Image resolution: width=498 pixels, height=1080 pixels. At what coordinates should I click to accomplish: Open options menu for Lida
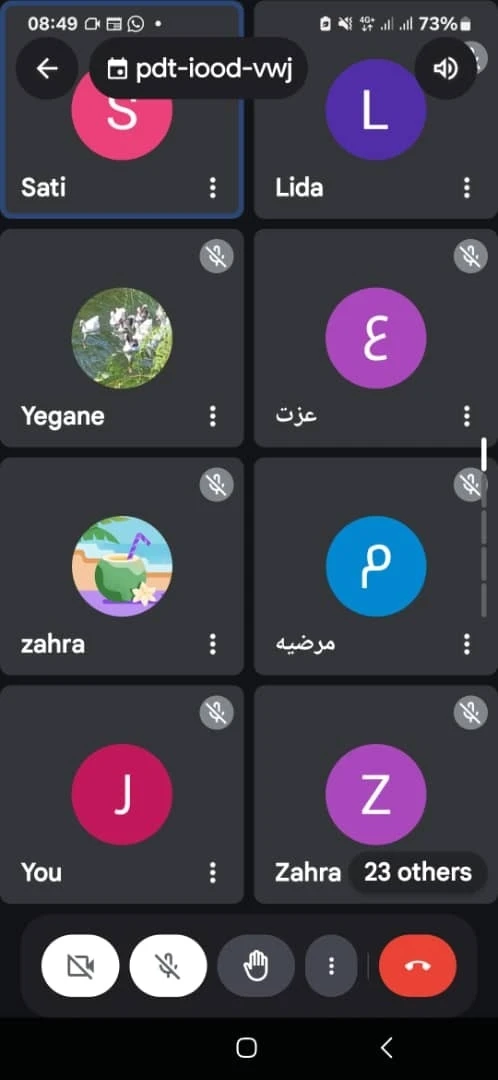[x=467, y=187]
